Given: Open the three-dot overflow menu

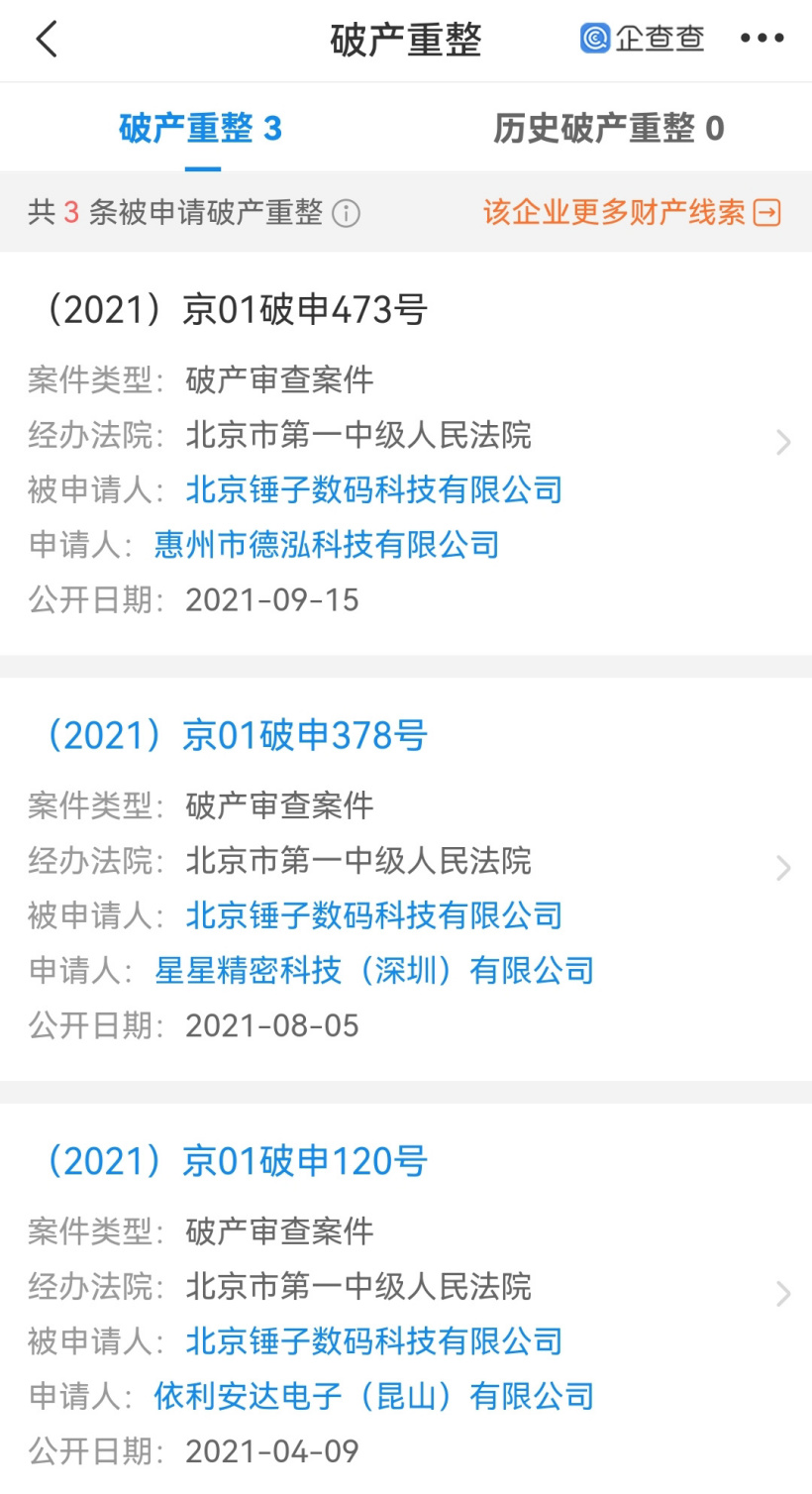Looking at the screenshot, I should click(x=761, y=39).
